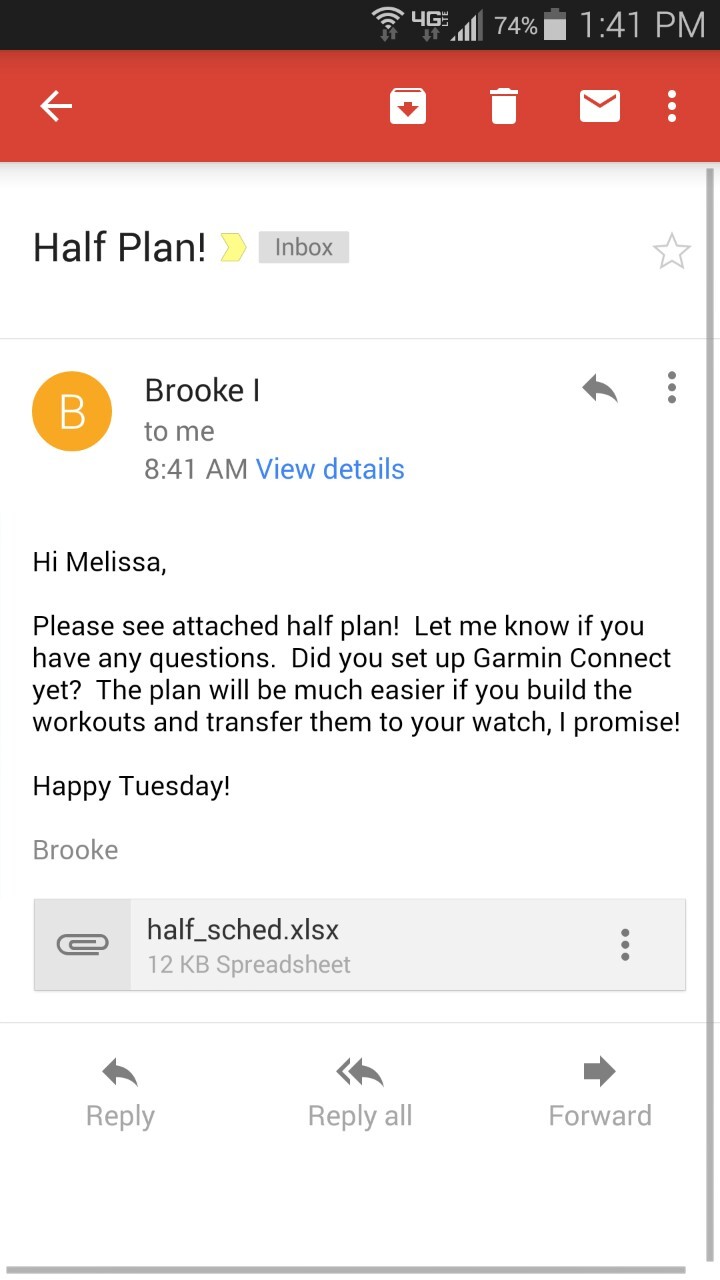Delete this email

[504, 106]
